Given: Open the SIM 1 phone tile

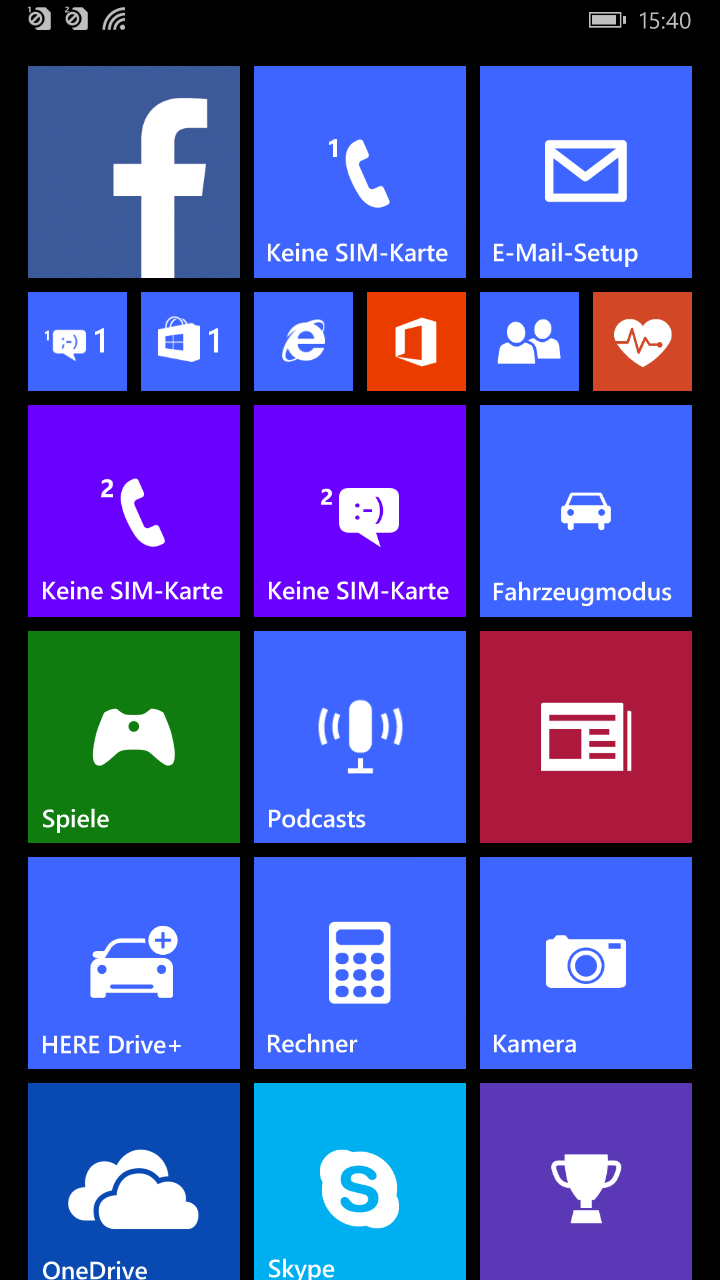Looking at the screenshot, I should pos(360,172).
